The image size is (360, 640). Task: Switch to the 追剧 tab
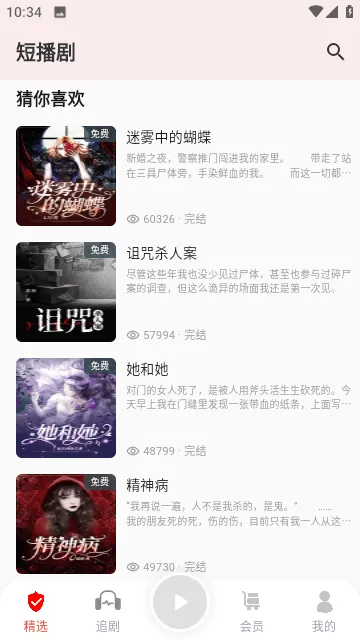(x=108, y=611)
